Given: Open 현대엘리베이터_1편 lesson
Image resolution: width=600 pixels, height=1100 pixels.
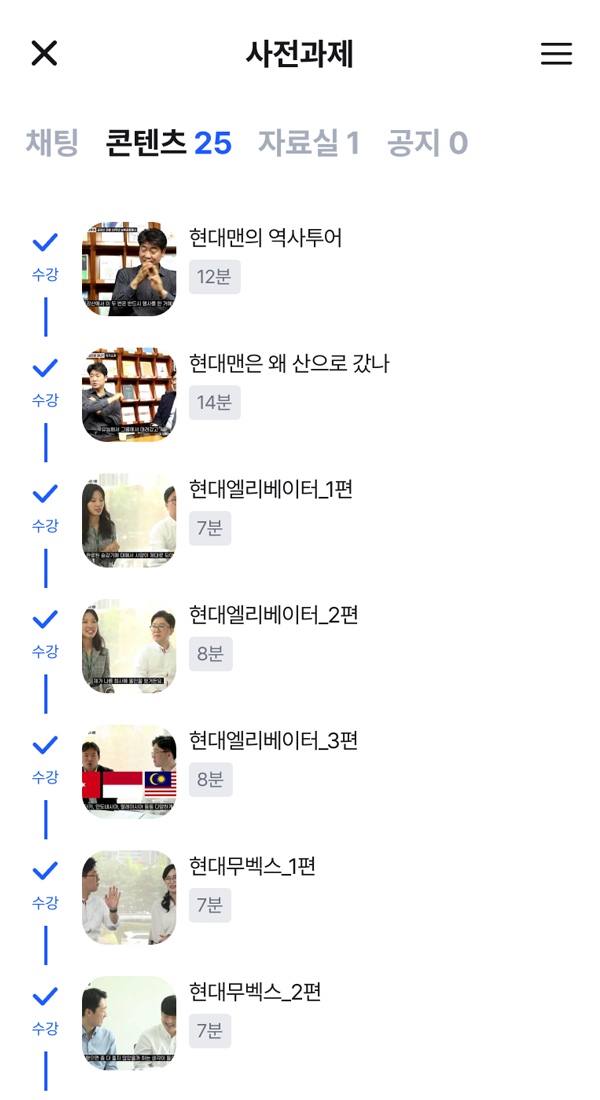Looking at the screenshot, I should [270, 490].
